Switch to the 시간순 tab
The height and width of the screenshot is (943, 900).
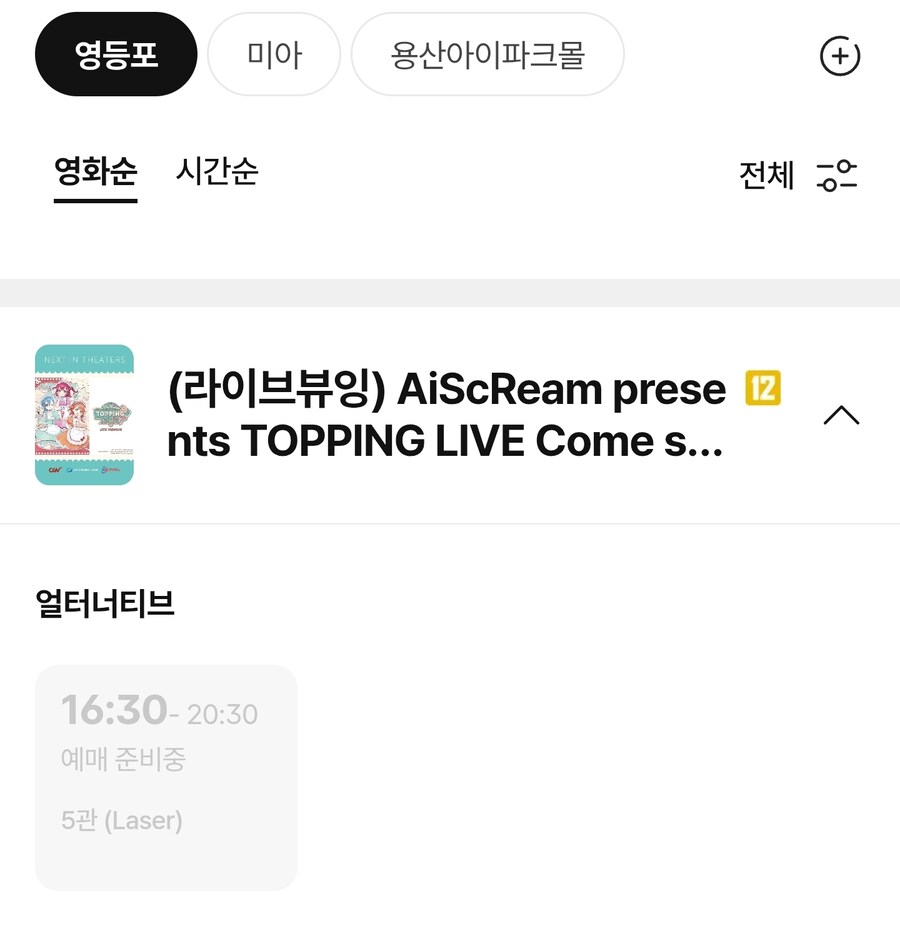pos(217,172)
